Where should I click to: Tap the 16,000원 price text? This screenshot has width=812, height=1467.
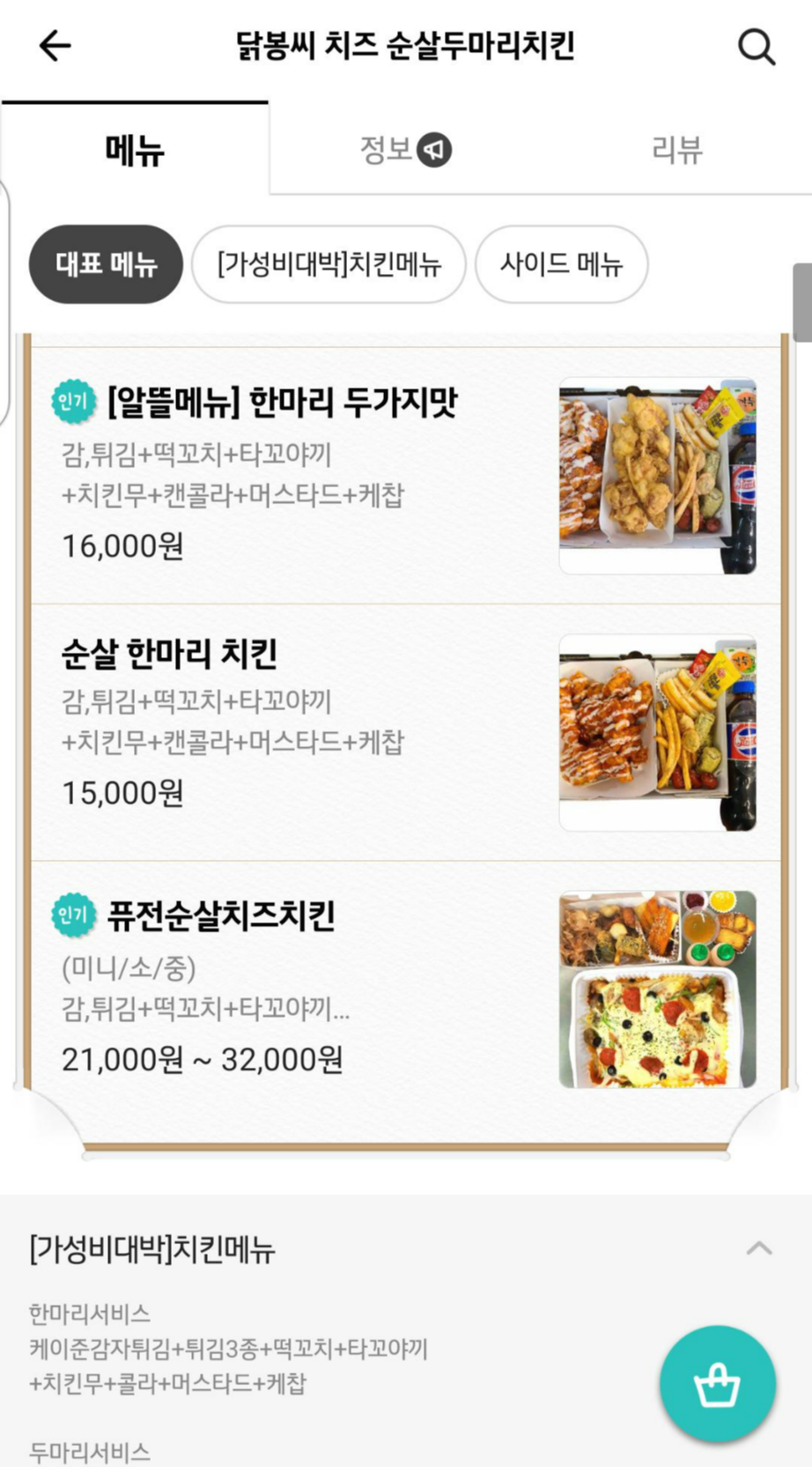(x=122, y=546)
